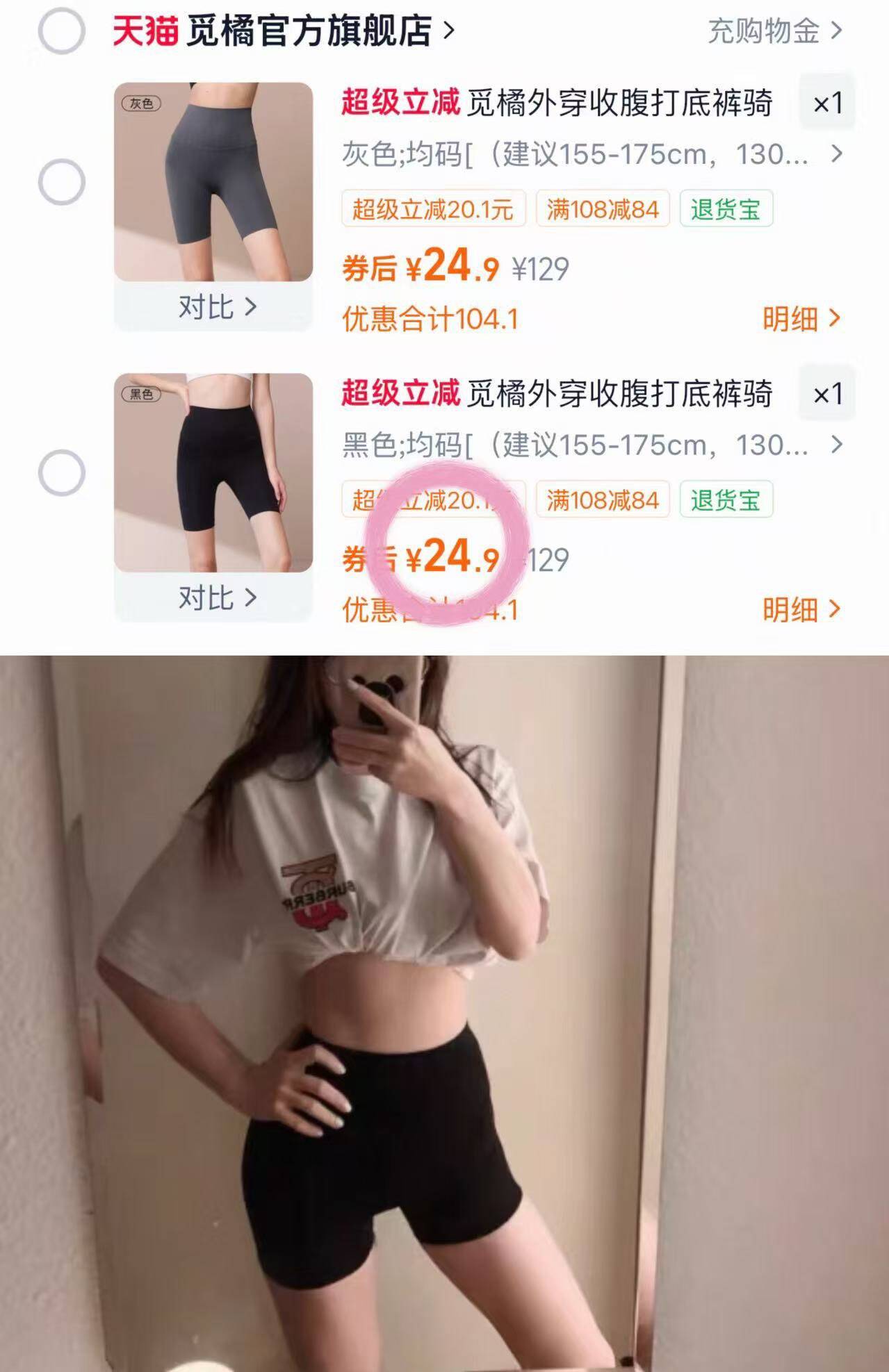
Task: Tap the mirror selfie review photo
Action: [x=445, y=1007]
